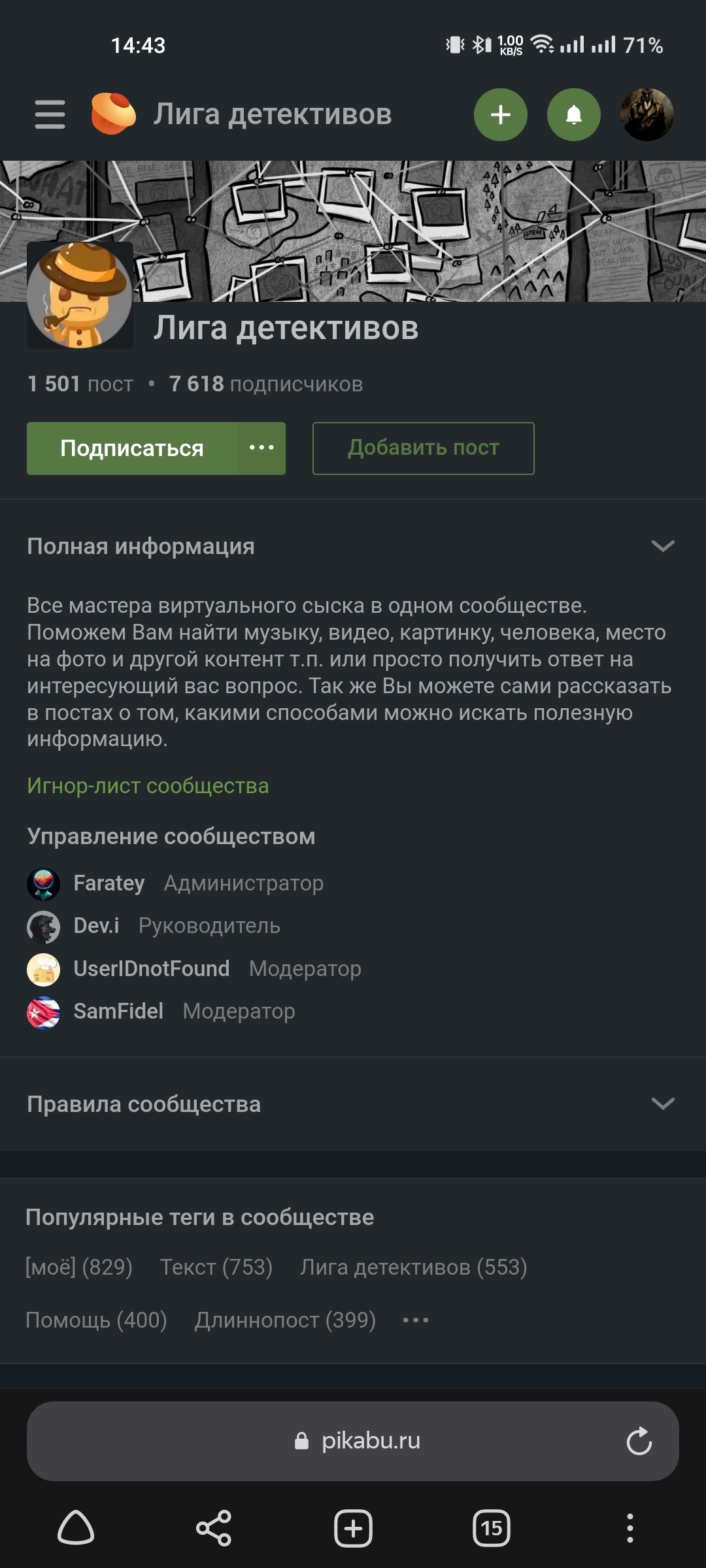Select the [моё] (829) tag

click(79, 1267)
